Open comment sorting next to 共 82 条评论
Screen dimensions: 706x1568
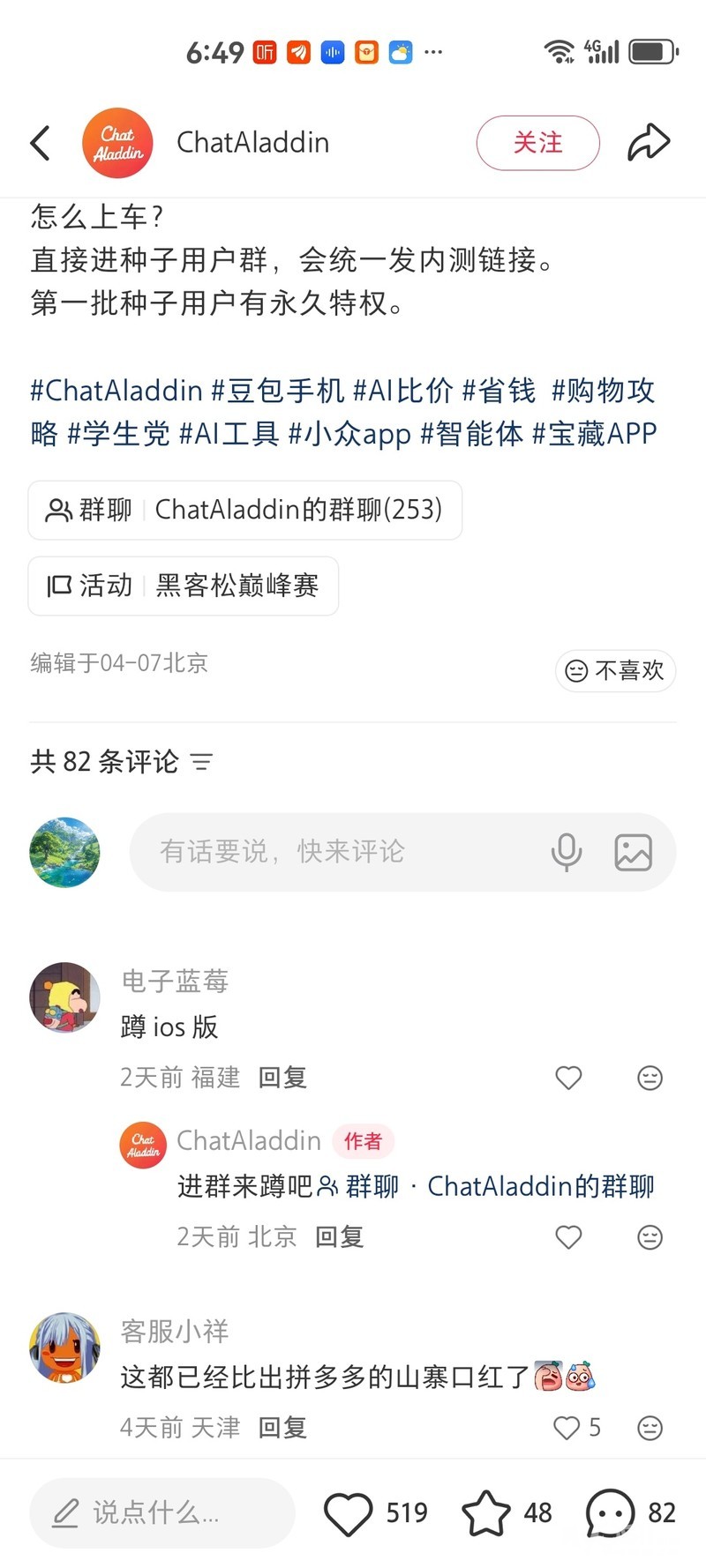point(202,762)
